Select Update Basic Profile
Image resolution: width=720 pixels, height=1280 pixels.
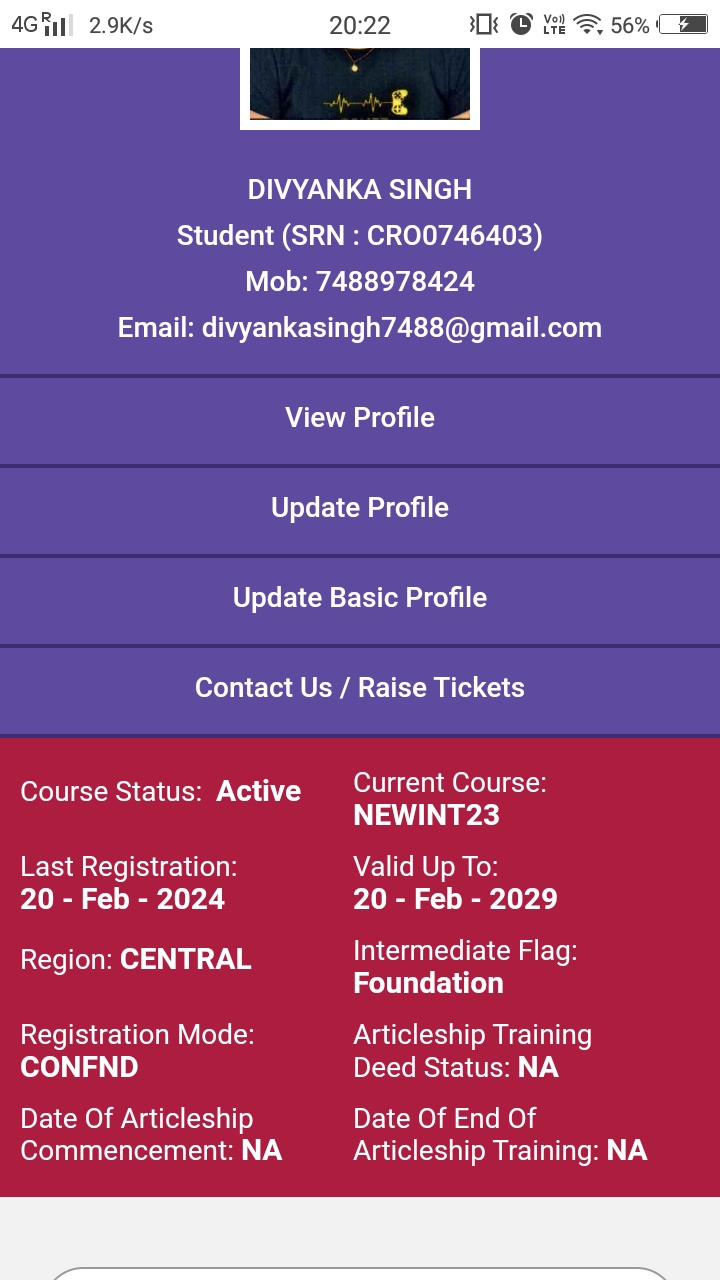pyautogui.click(x=360, y=598)
